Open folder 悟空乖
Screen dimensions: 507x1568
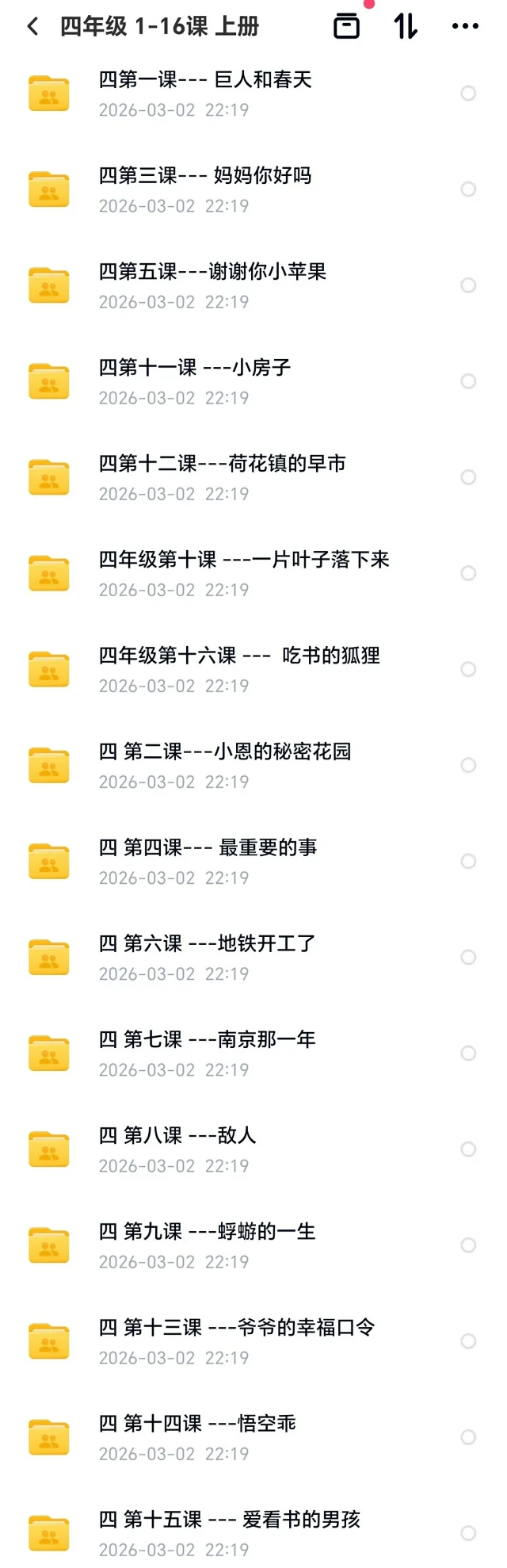coord(197,1423)
